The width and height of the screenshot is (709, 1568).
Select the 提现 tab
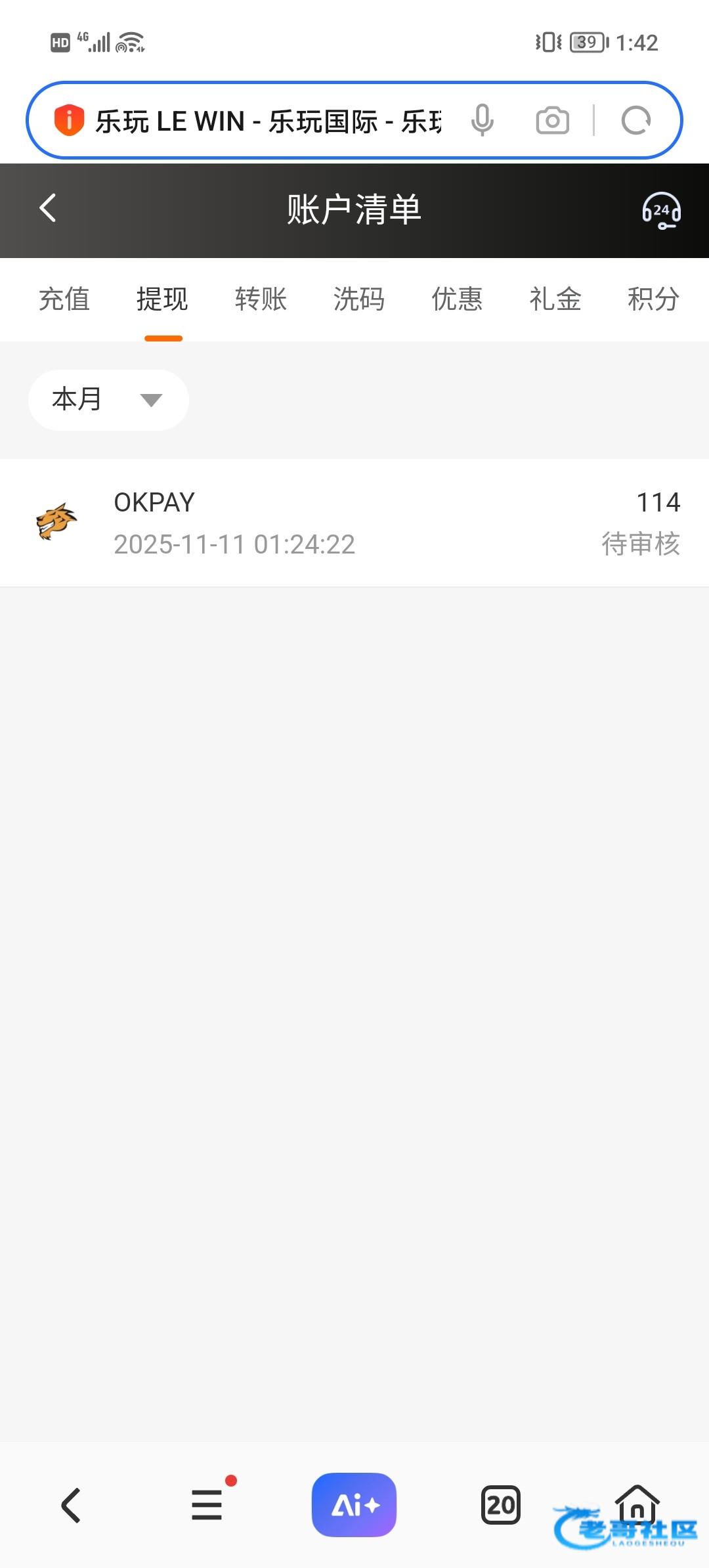click(162, 299)
